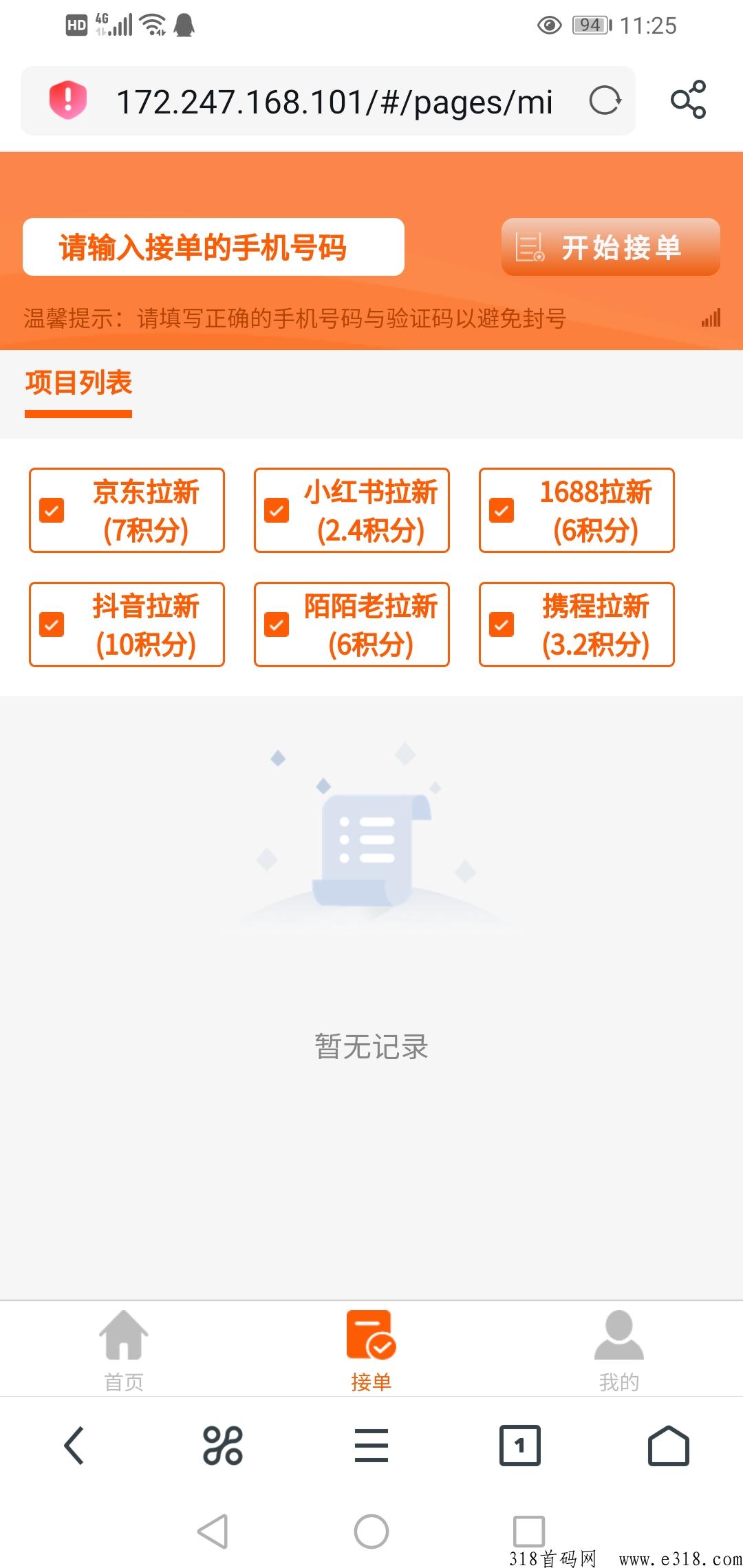
Task: Select the 接单 bottom tab
Action: (x=371, y=1348)
